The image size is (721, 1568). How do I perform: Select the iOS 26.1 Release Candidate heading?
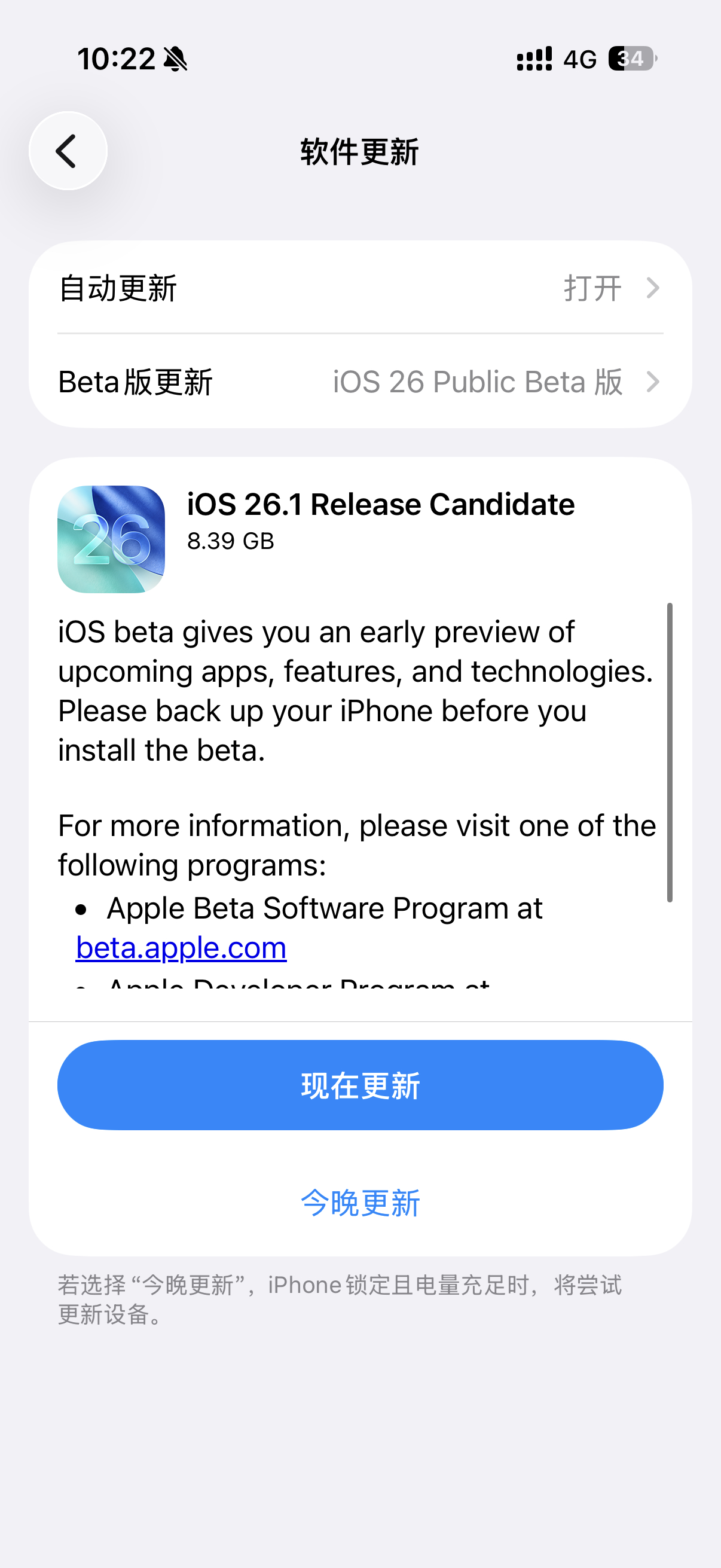click(380, 504)
